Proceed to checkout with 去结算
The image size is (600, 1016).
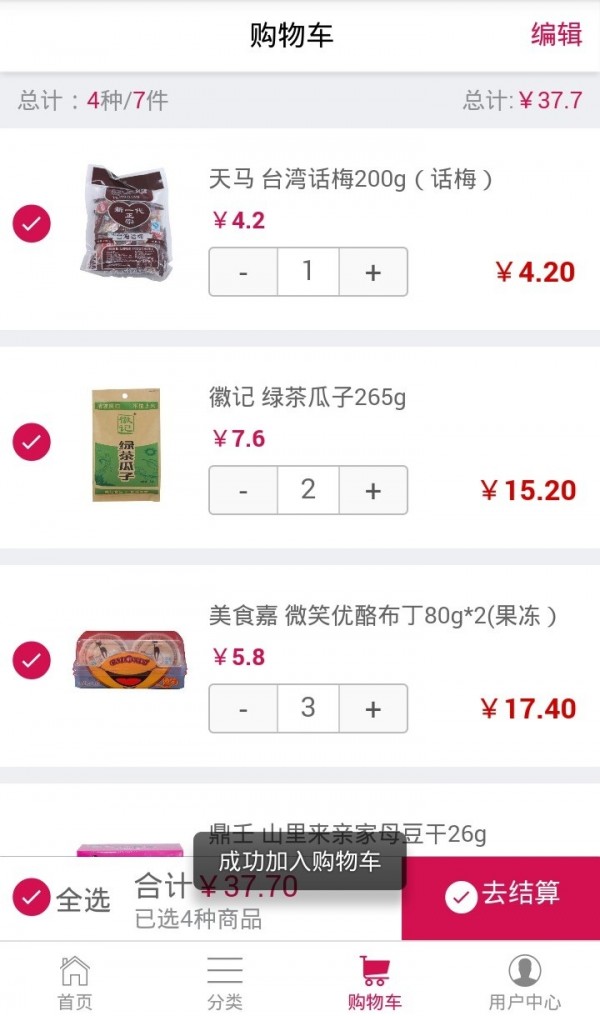[x=501, y=896]
